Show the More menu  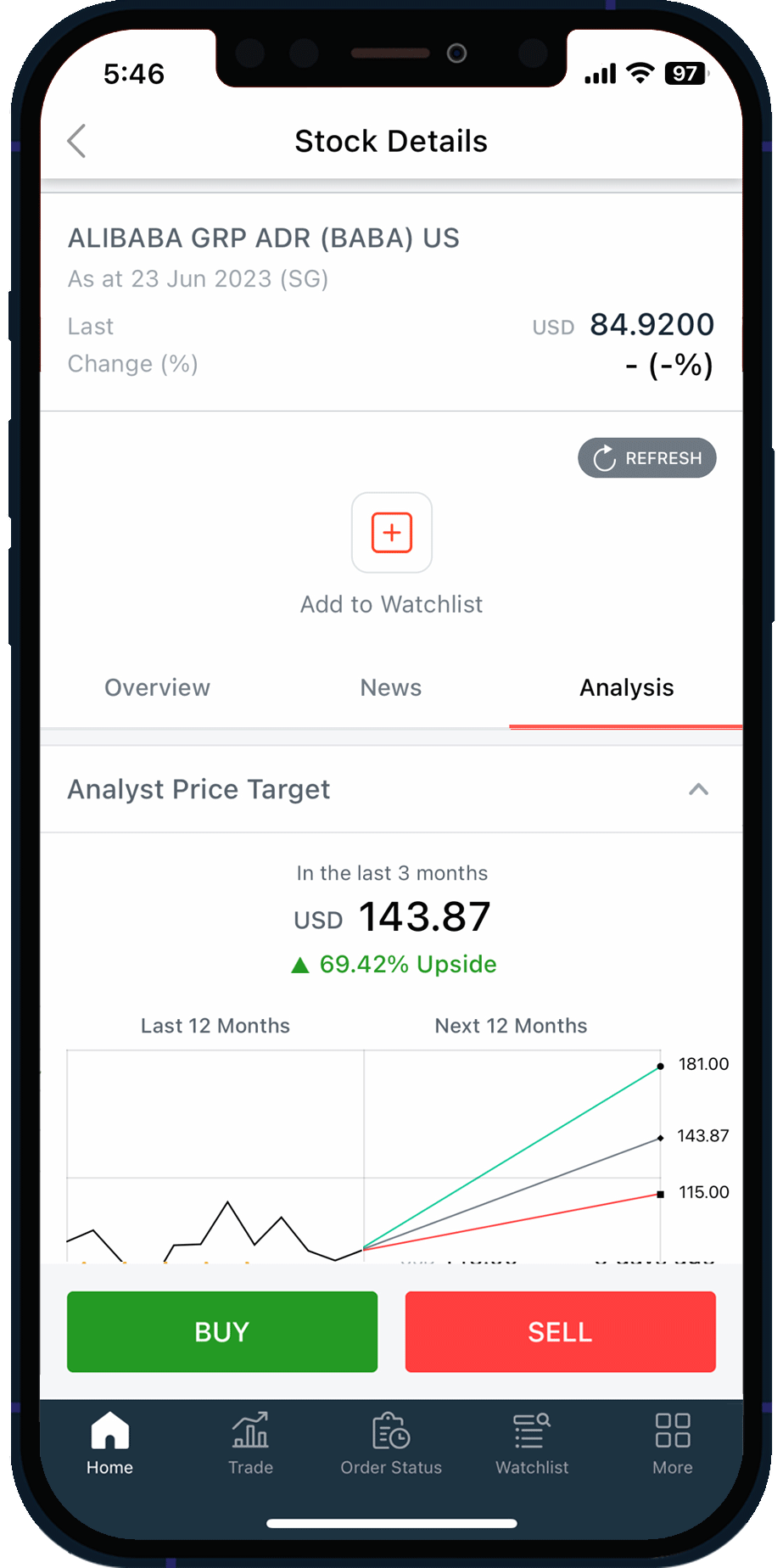coord(672,1443)
